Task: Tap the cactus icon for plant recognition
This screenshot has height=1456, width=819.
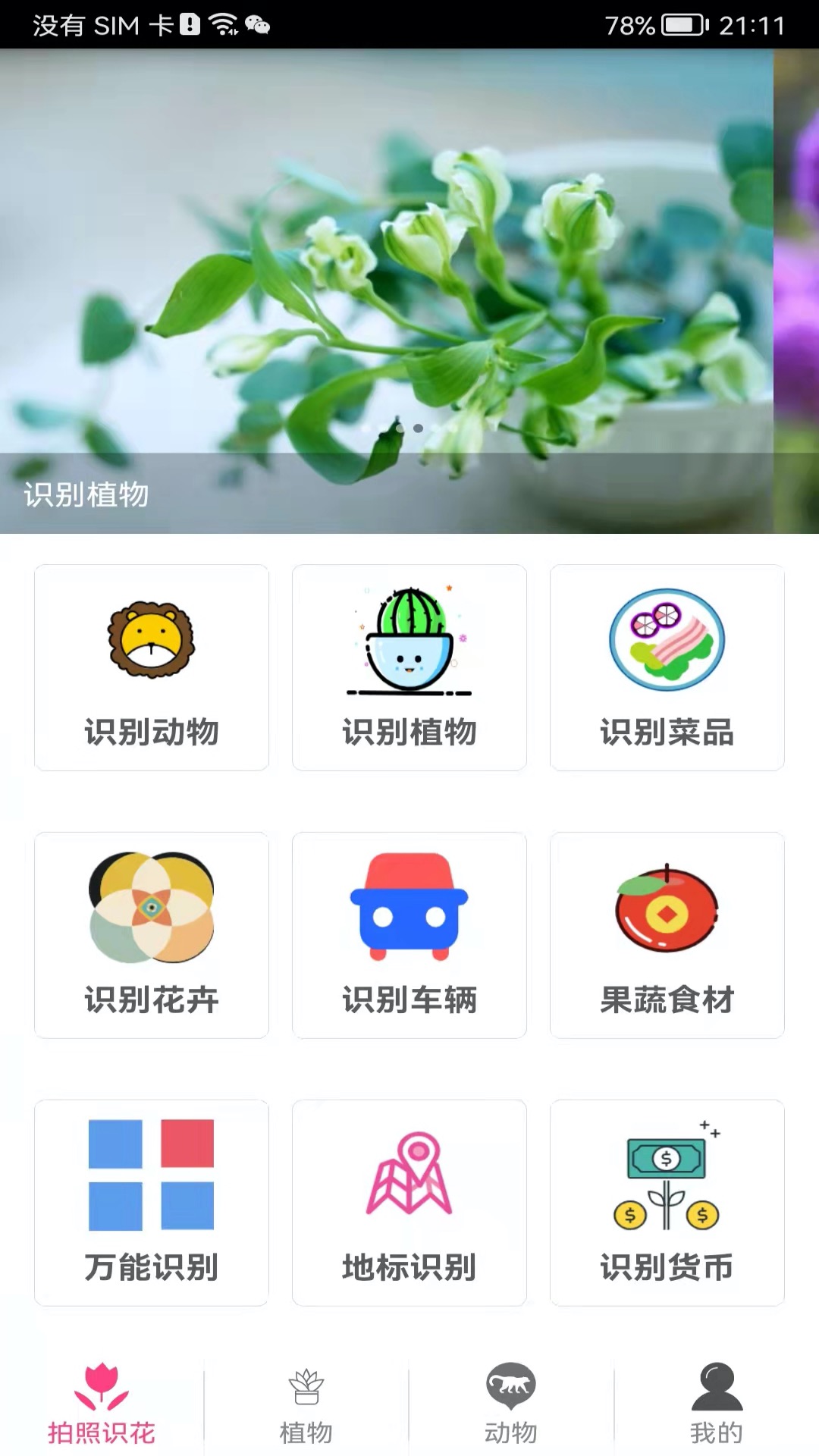Action: pyautogui.click(x=409, y=639)
